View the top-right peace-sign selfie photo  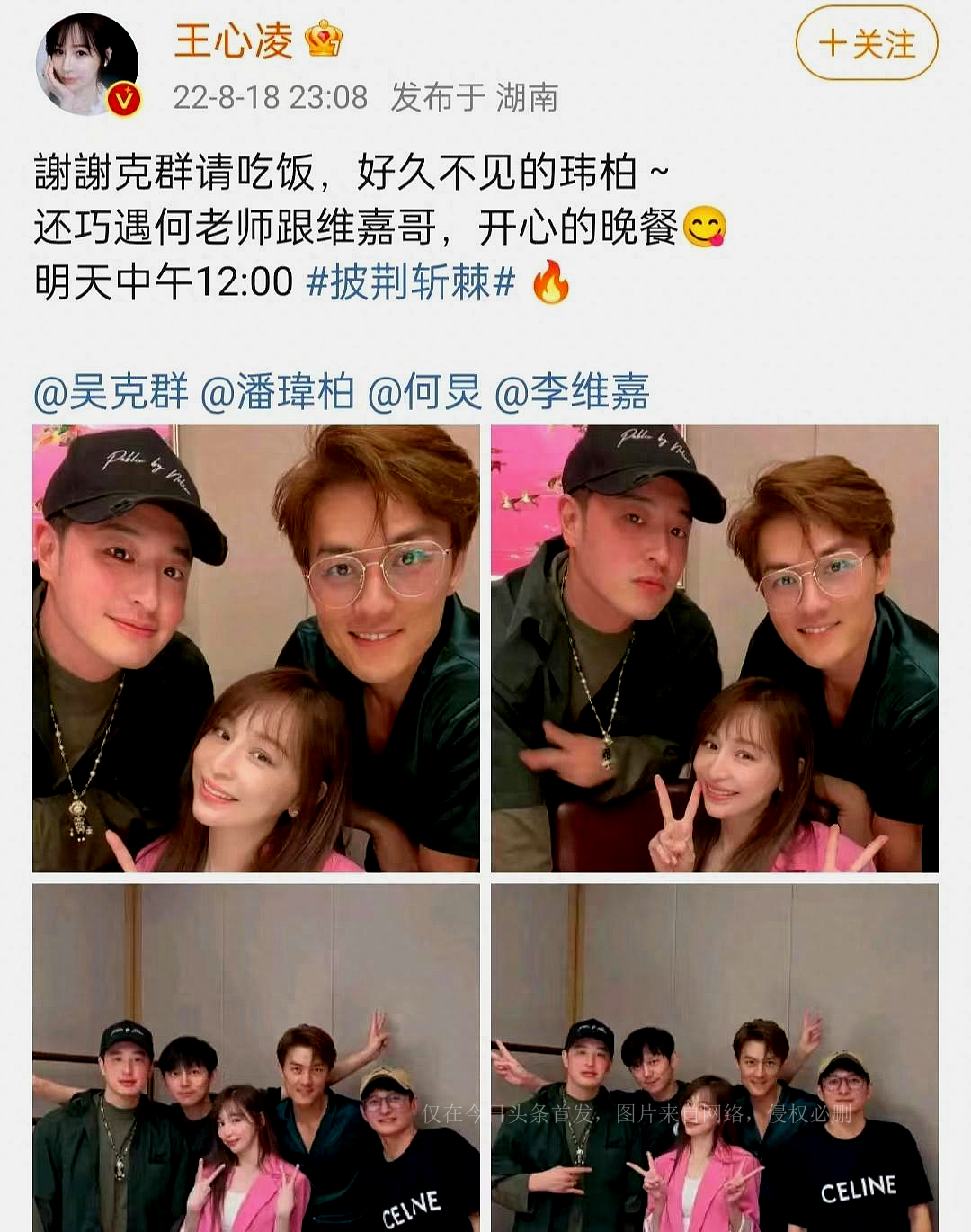click(x=715, y=647)
